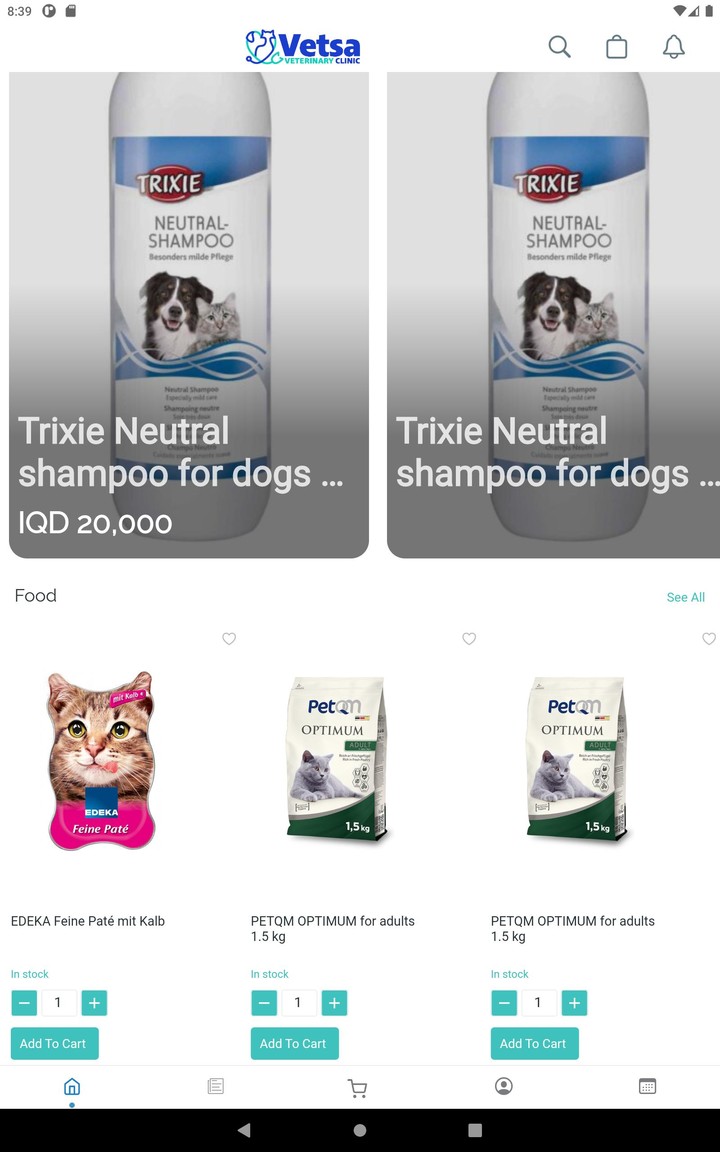Viewport: 720px width, 1152px height.
Task: Select the Home tab icon
Action: pyautogui.click(x=72, y=1086)
